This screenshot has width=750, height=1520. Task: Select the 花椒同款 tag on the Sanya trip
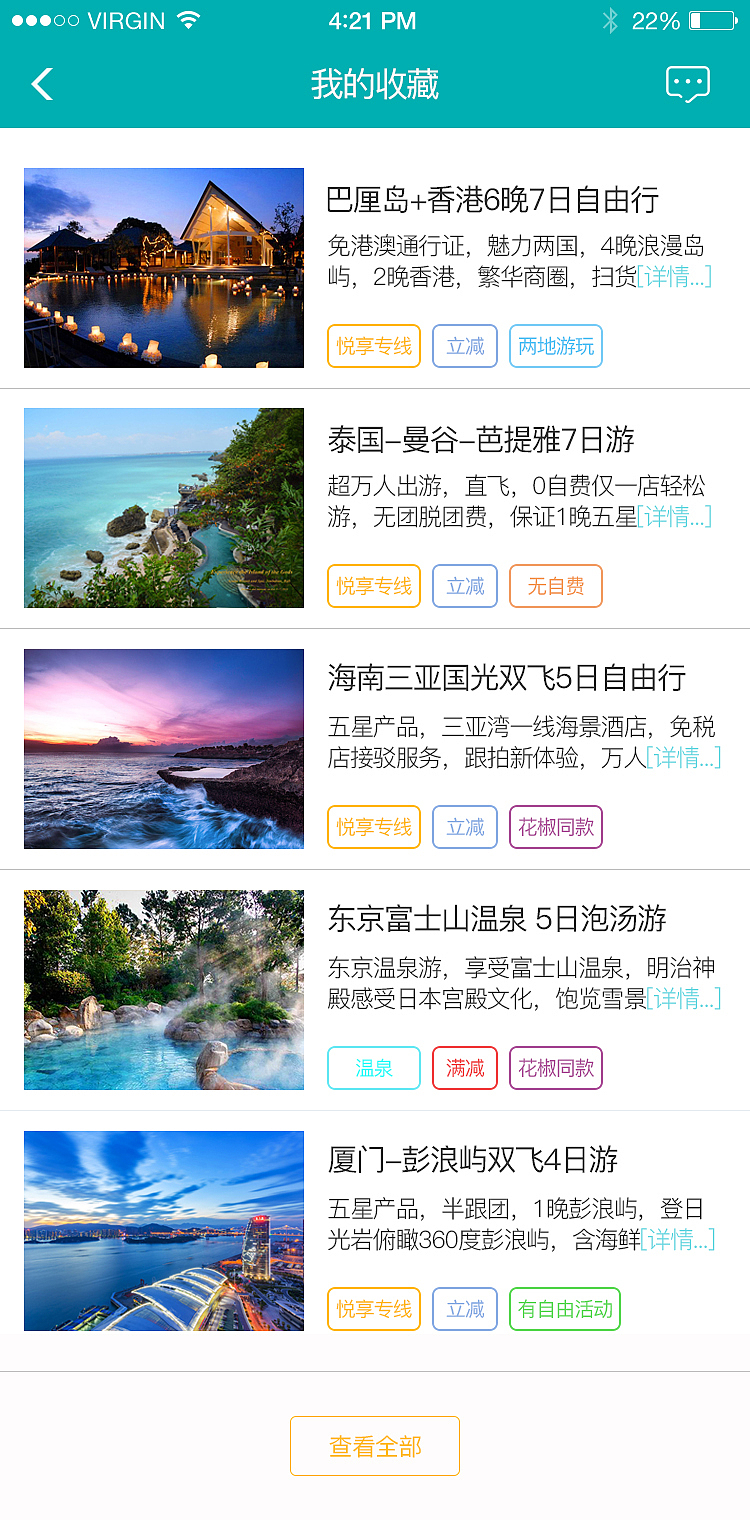pos(556,827)
